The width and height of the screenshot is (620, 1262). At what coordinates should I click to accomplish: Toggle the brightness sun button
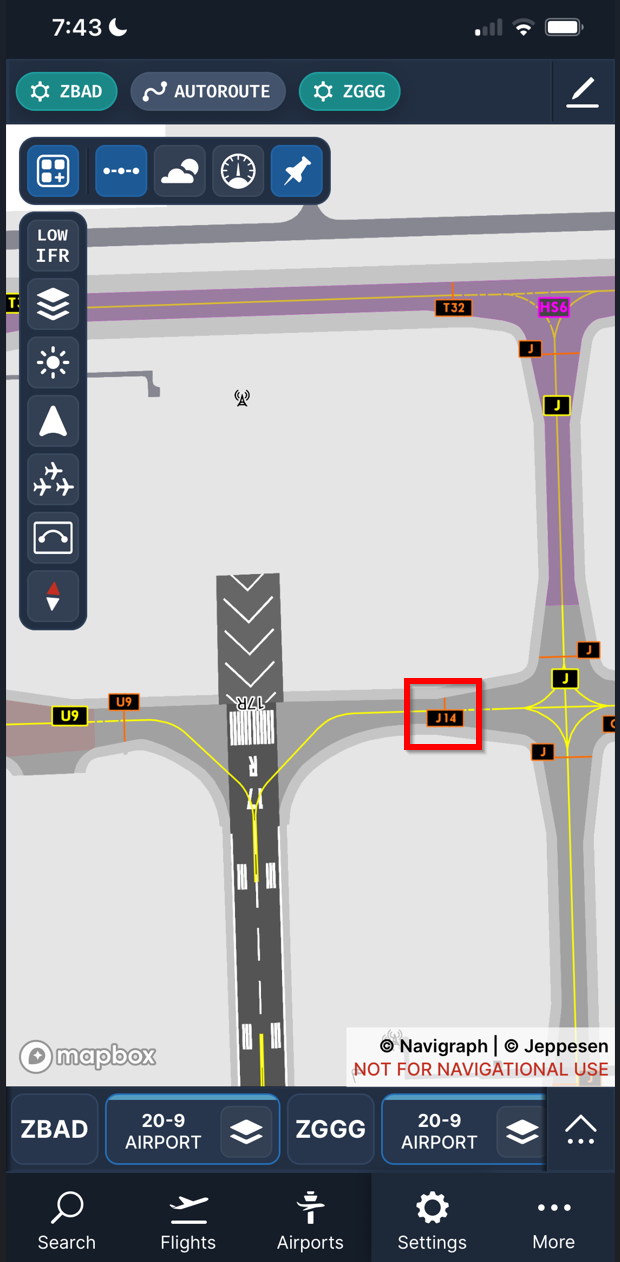(53, 362)
